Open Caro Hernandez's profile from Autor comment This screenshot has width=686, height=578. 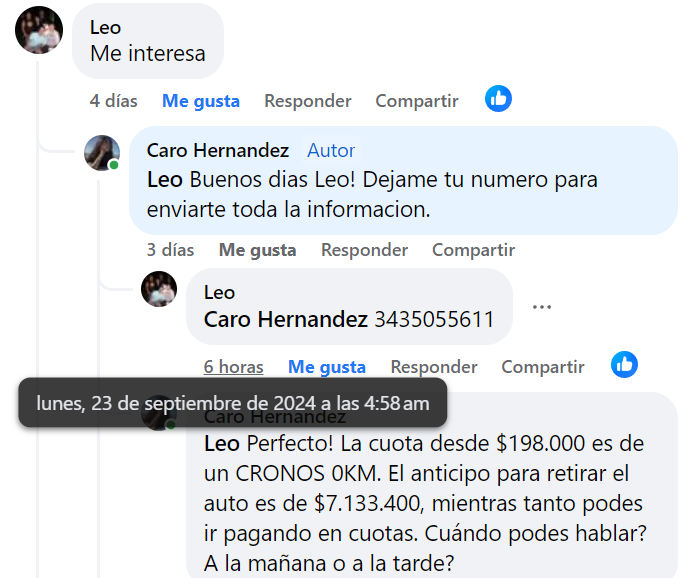pos(217,150)
